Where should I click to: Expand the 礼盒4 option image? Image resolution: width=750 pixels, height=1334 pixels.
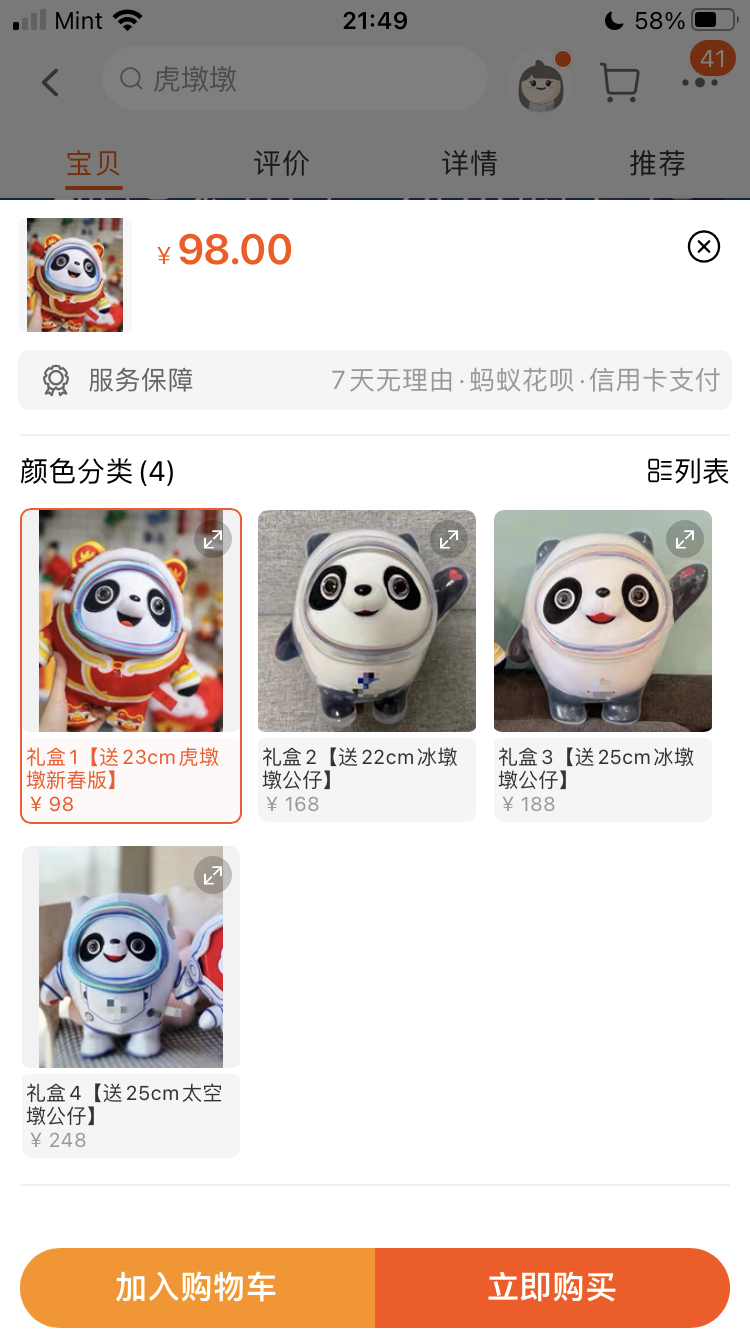coord(213,876)
